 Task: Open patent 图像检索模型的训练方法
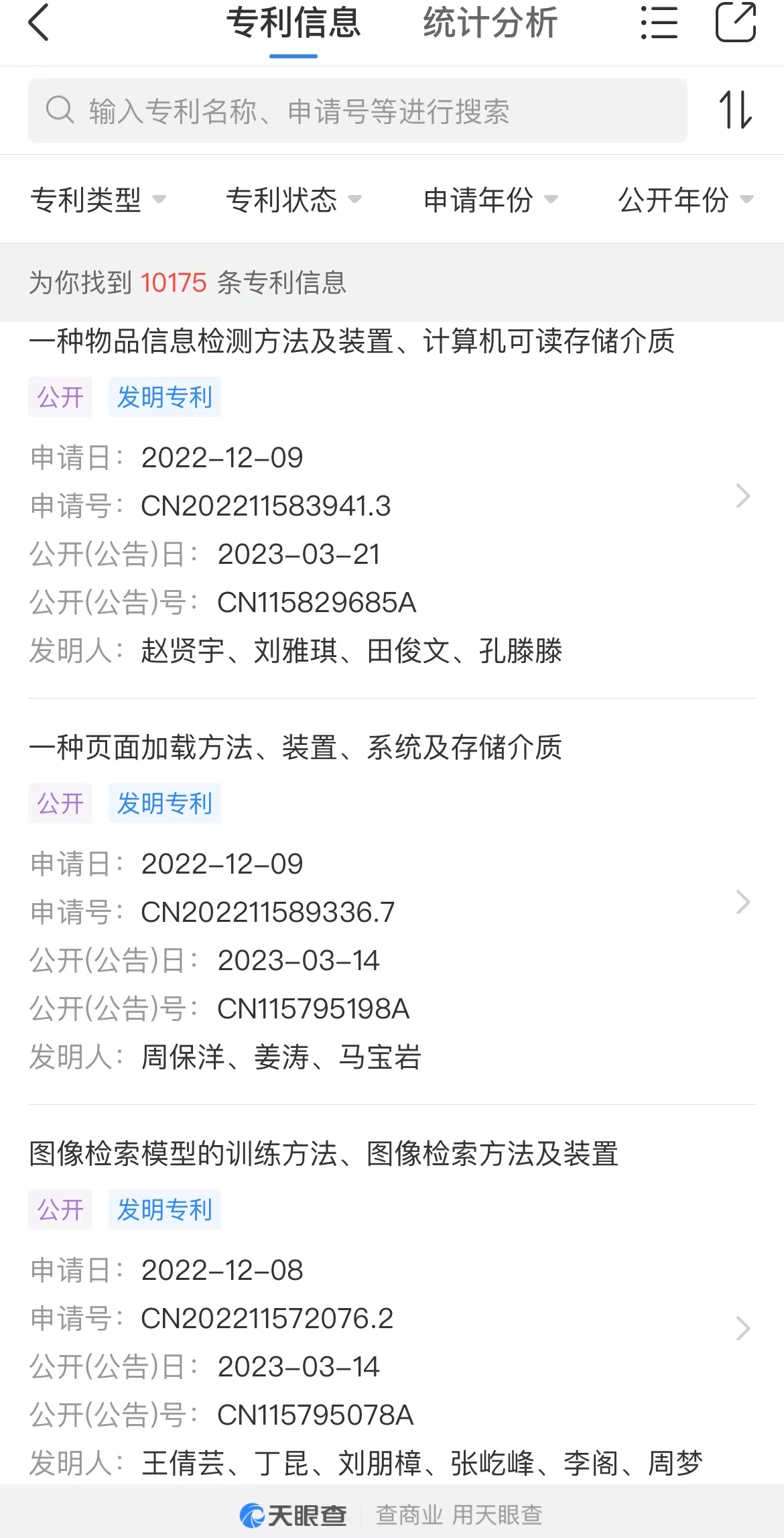[x=392, y=1307]
